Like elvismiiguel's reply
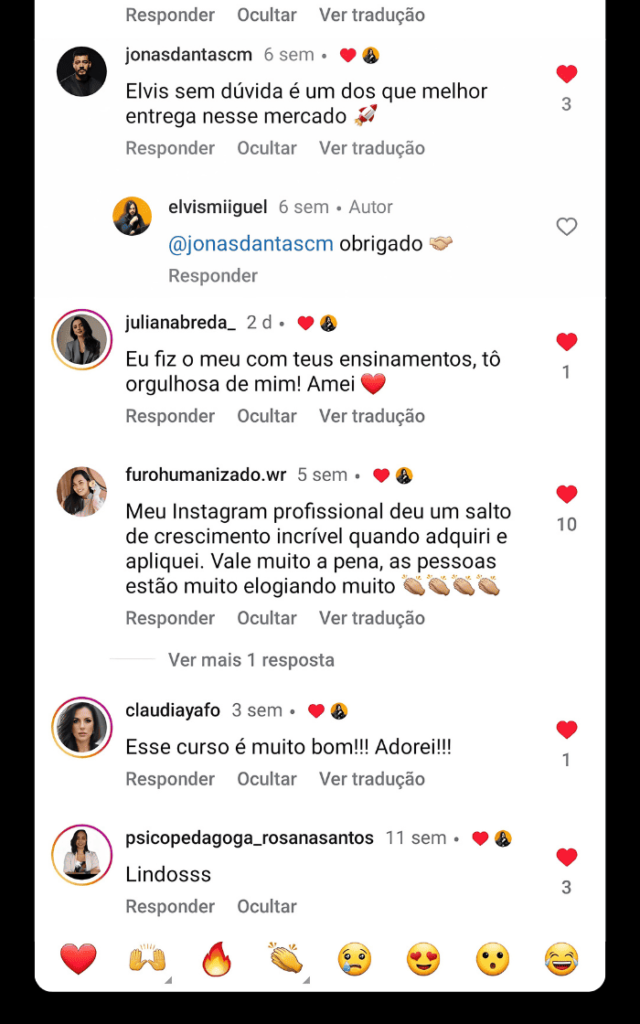Image resolution: width=640 pixels, height=1024 pixels. [566, 227]
